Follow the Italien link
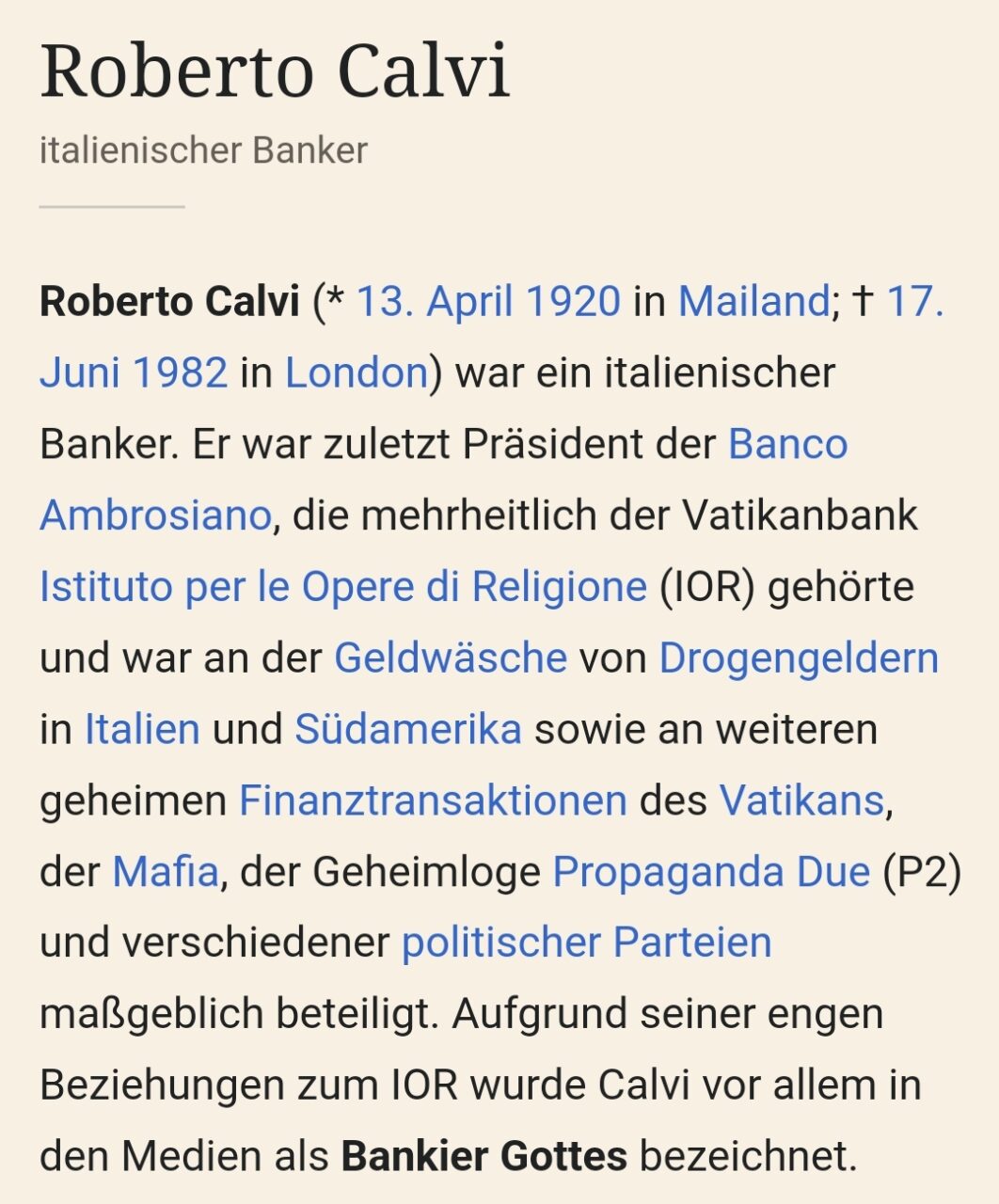The image size is (999, 1204). [142, 730]
